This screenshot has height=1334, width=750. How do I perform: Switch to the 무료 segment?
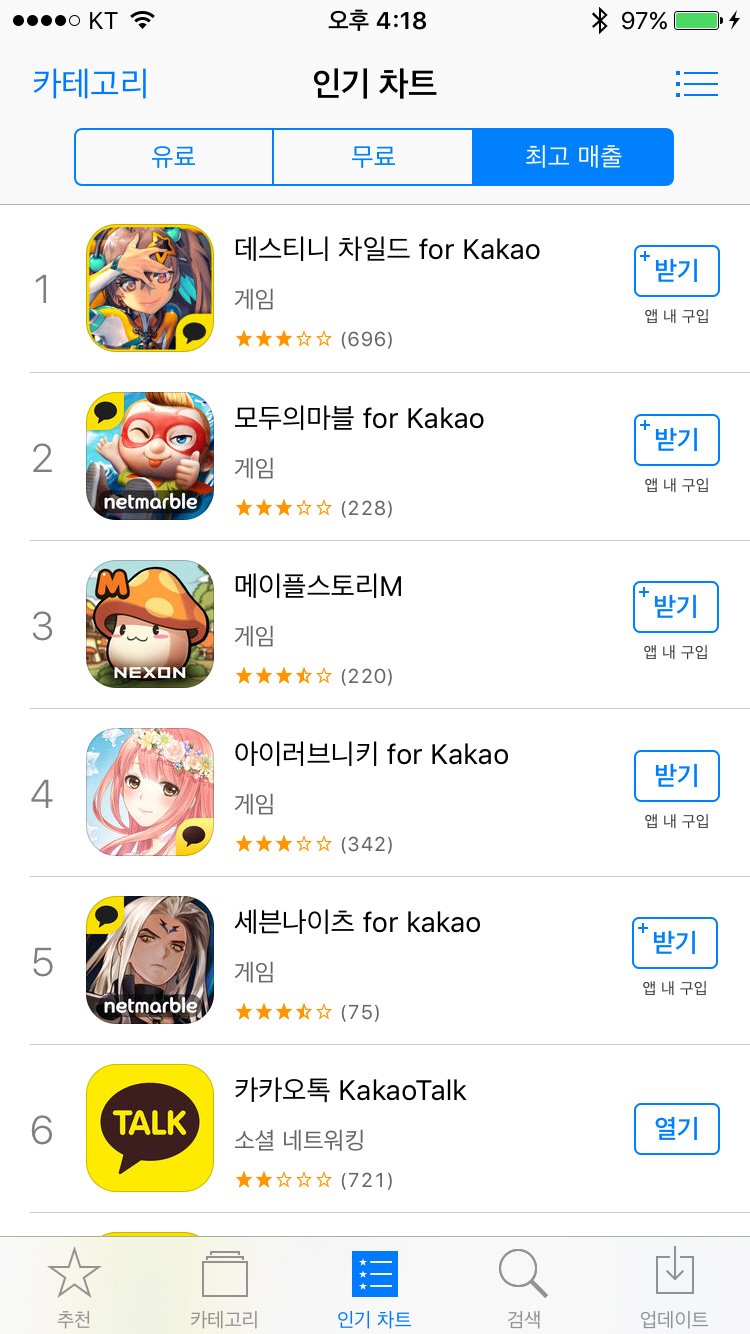372,157
